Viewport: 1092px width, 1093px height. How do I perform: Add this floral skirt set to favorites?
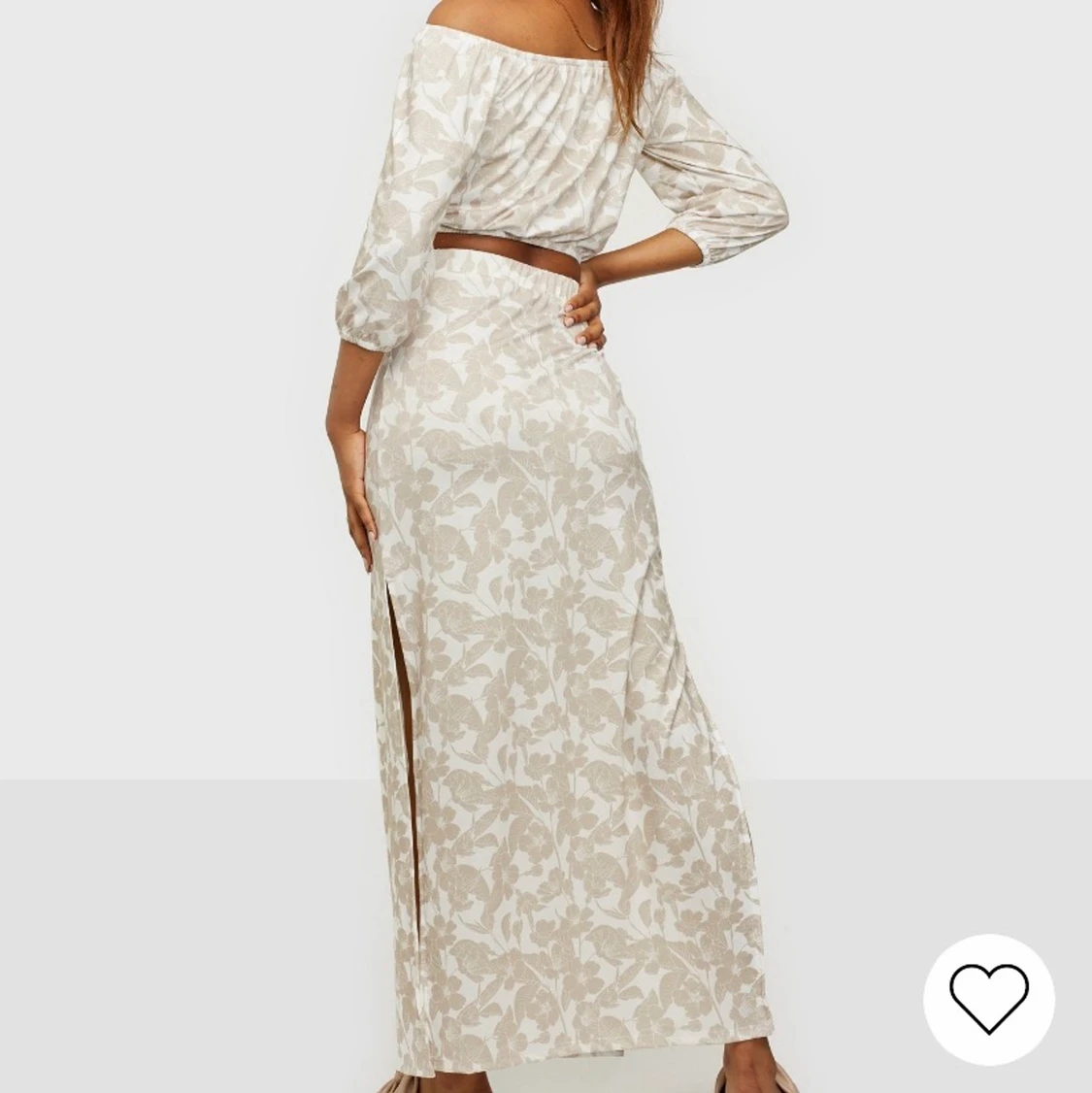[988, 999]
